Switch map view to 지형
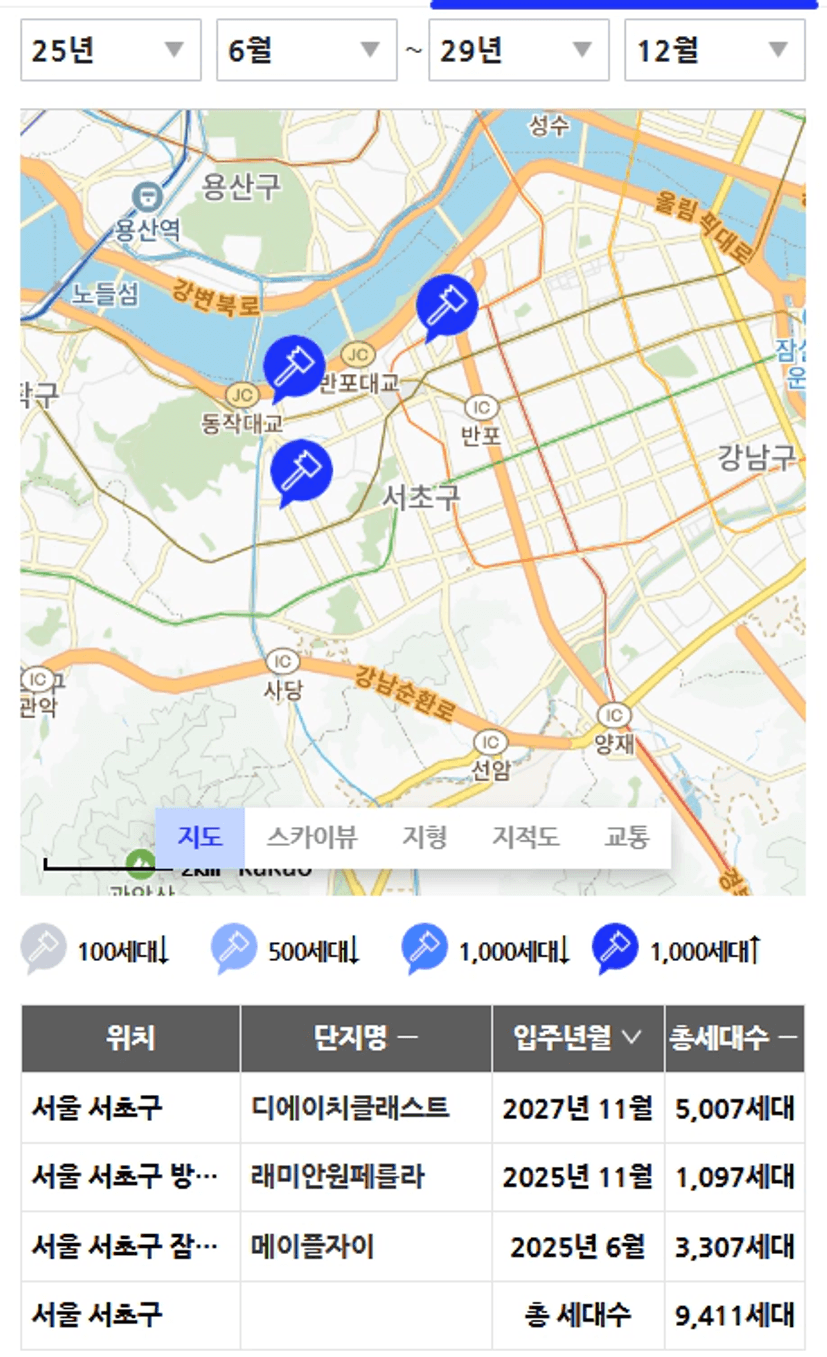827x1357 pixels. (424, 838)
